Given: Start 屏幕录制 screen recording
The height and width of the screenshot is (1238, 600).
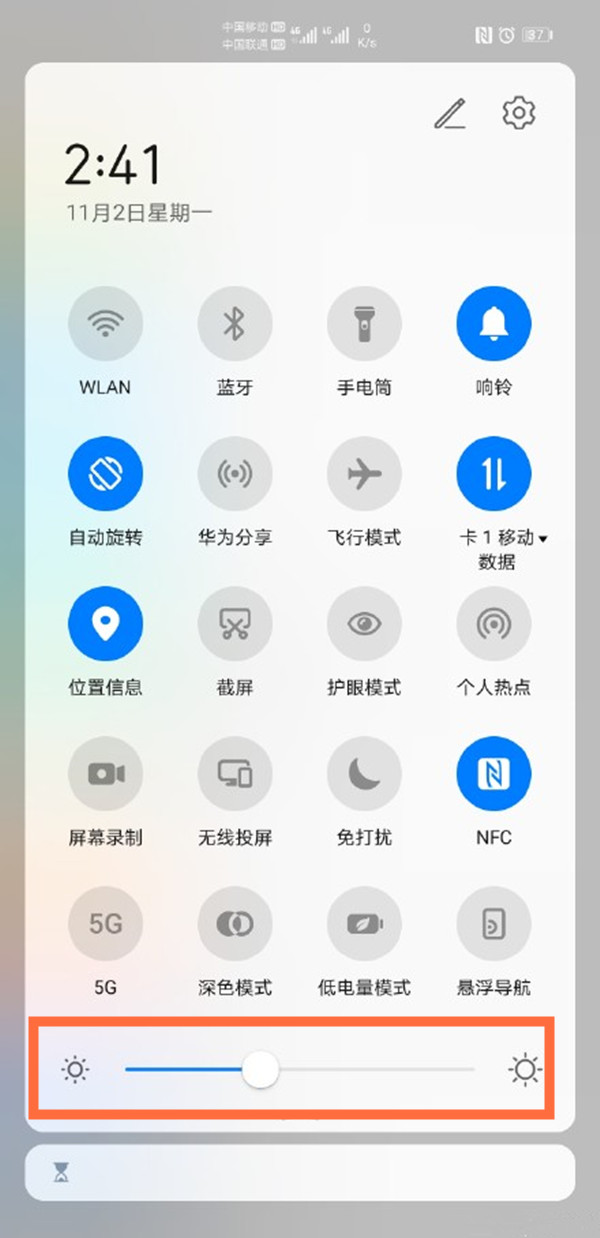Looking at the screenshot, I should [x=105, y=773].
